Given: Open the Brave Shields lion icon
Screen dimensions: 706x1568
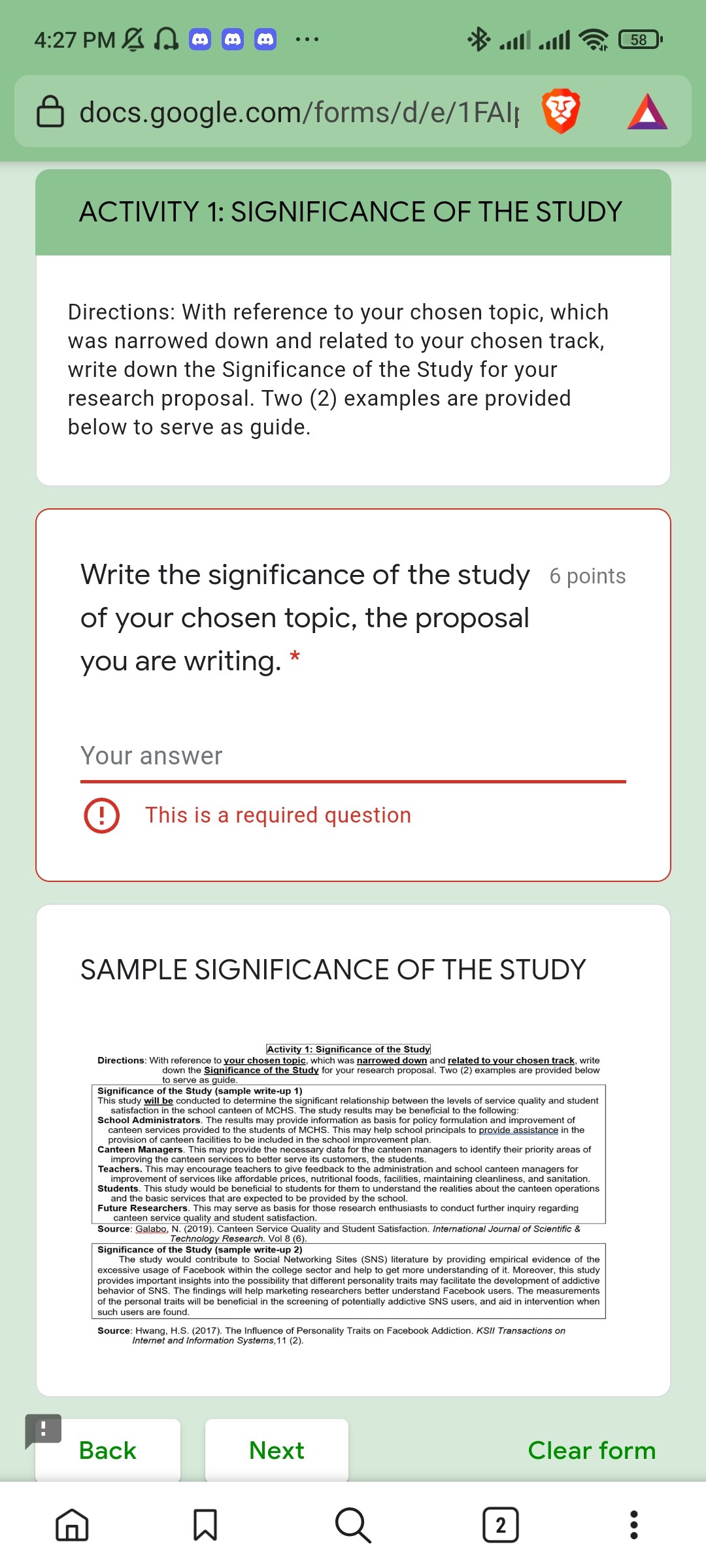Looking at the screenshot, I should [x=561, y=111].
